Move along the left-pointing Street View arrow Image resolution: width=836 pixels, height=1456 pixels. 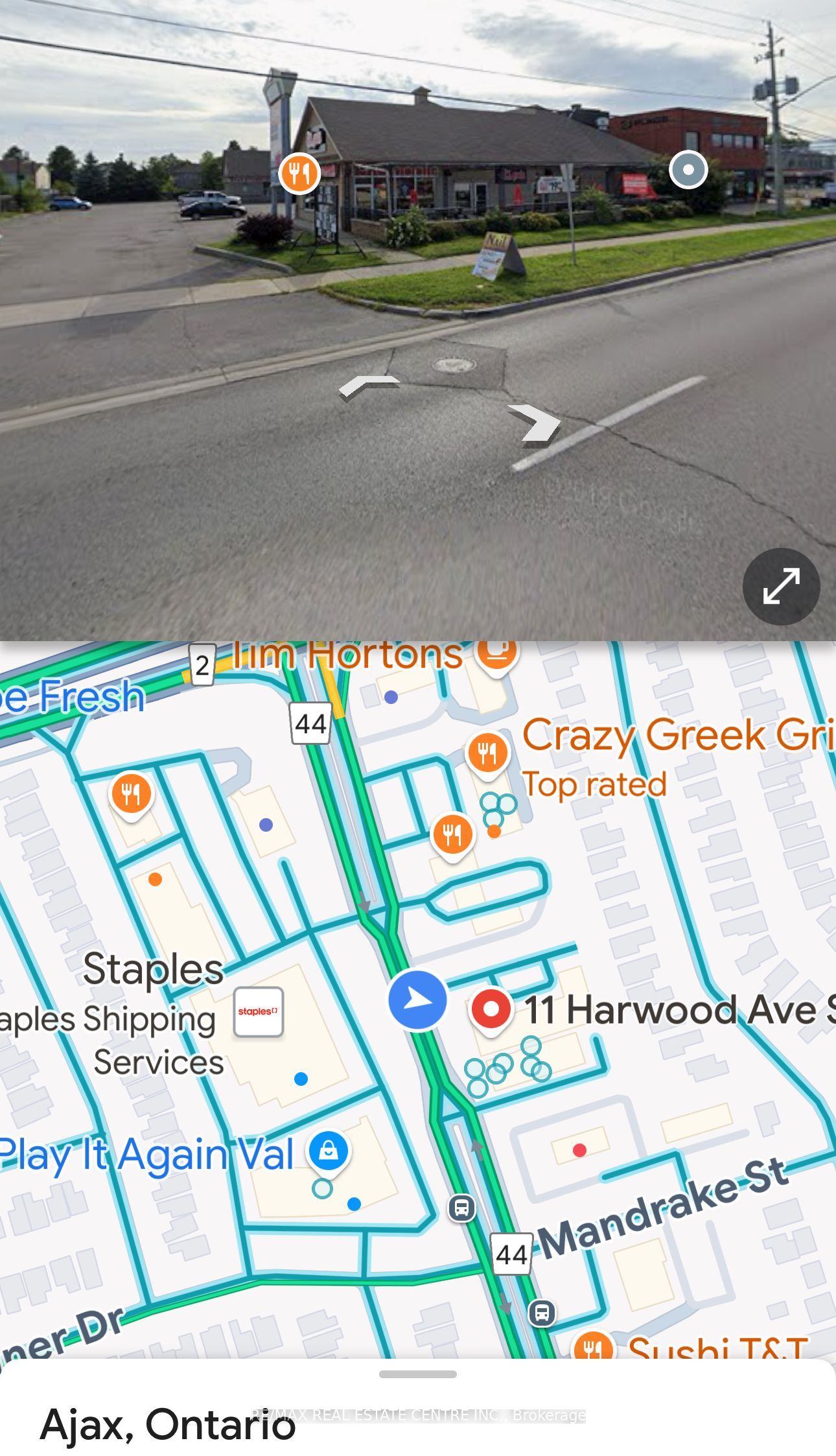click(368, 387)
